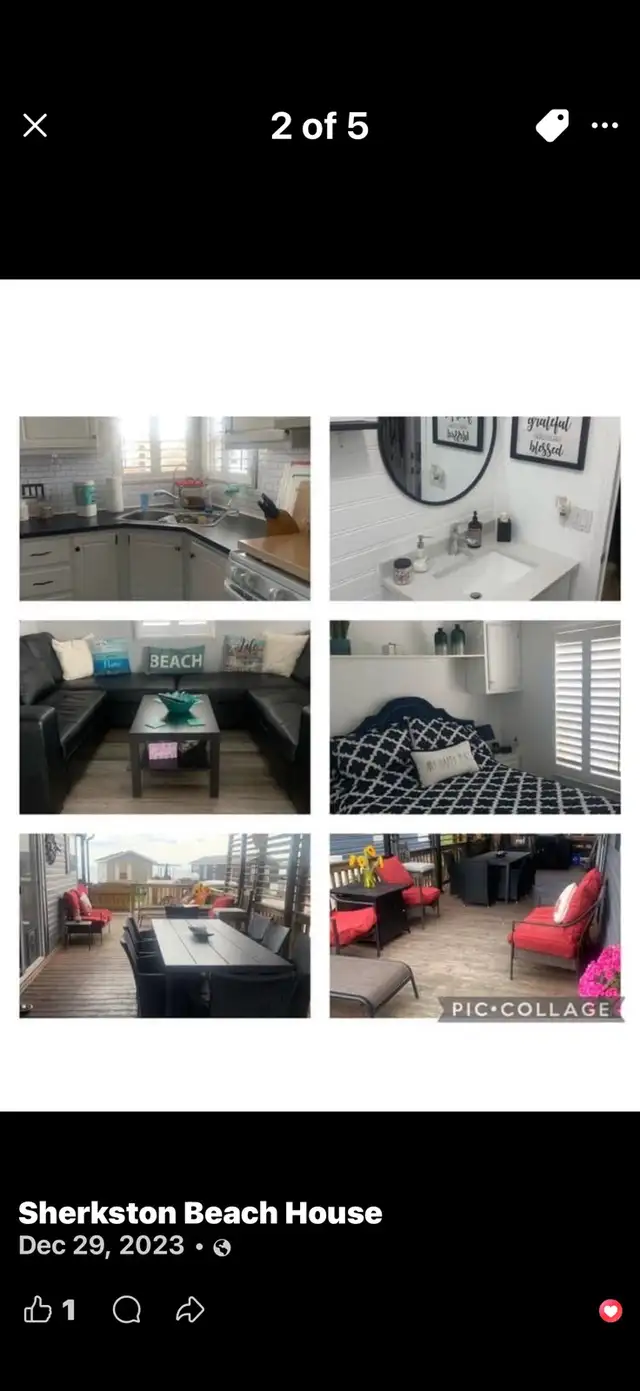Like this photo
Image resolution: width=640 pixels, height=1391 pixels.
38,1310
